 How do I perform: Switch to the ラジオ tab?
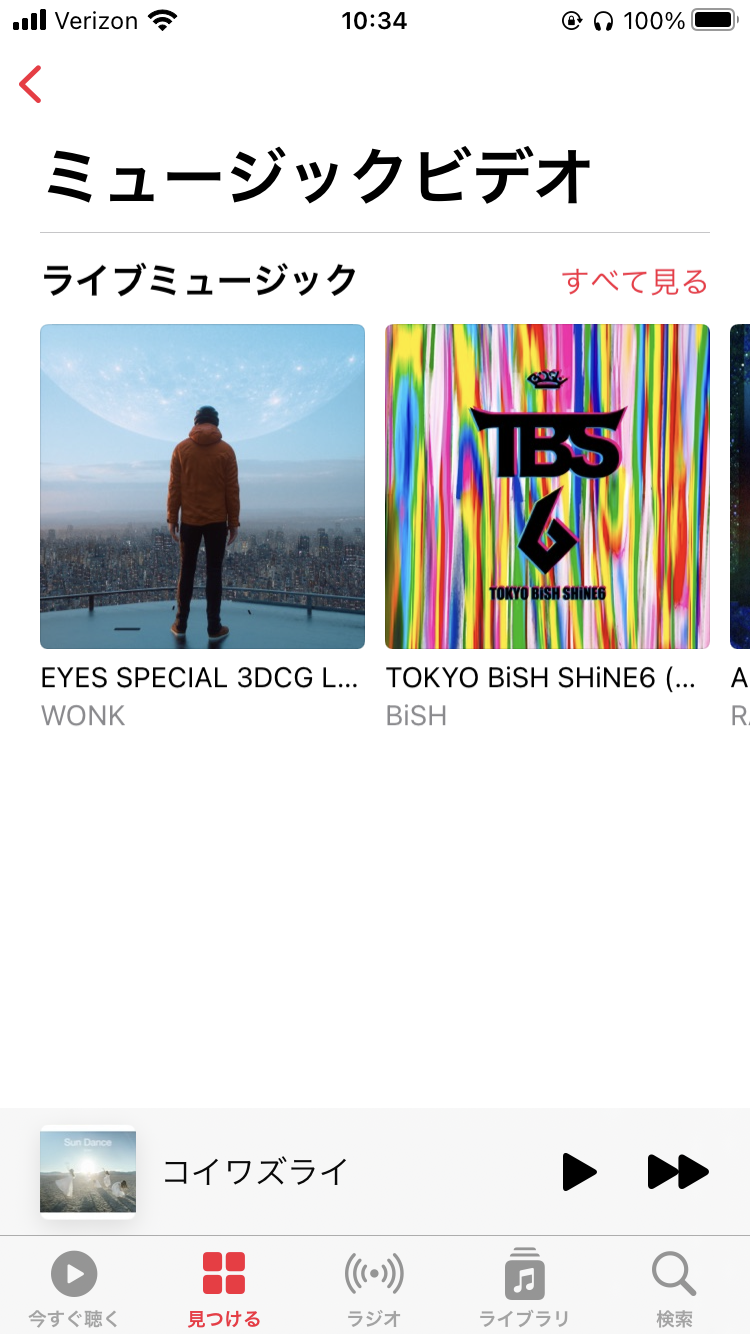tap(374, 1289)
